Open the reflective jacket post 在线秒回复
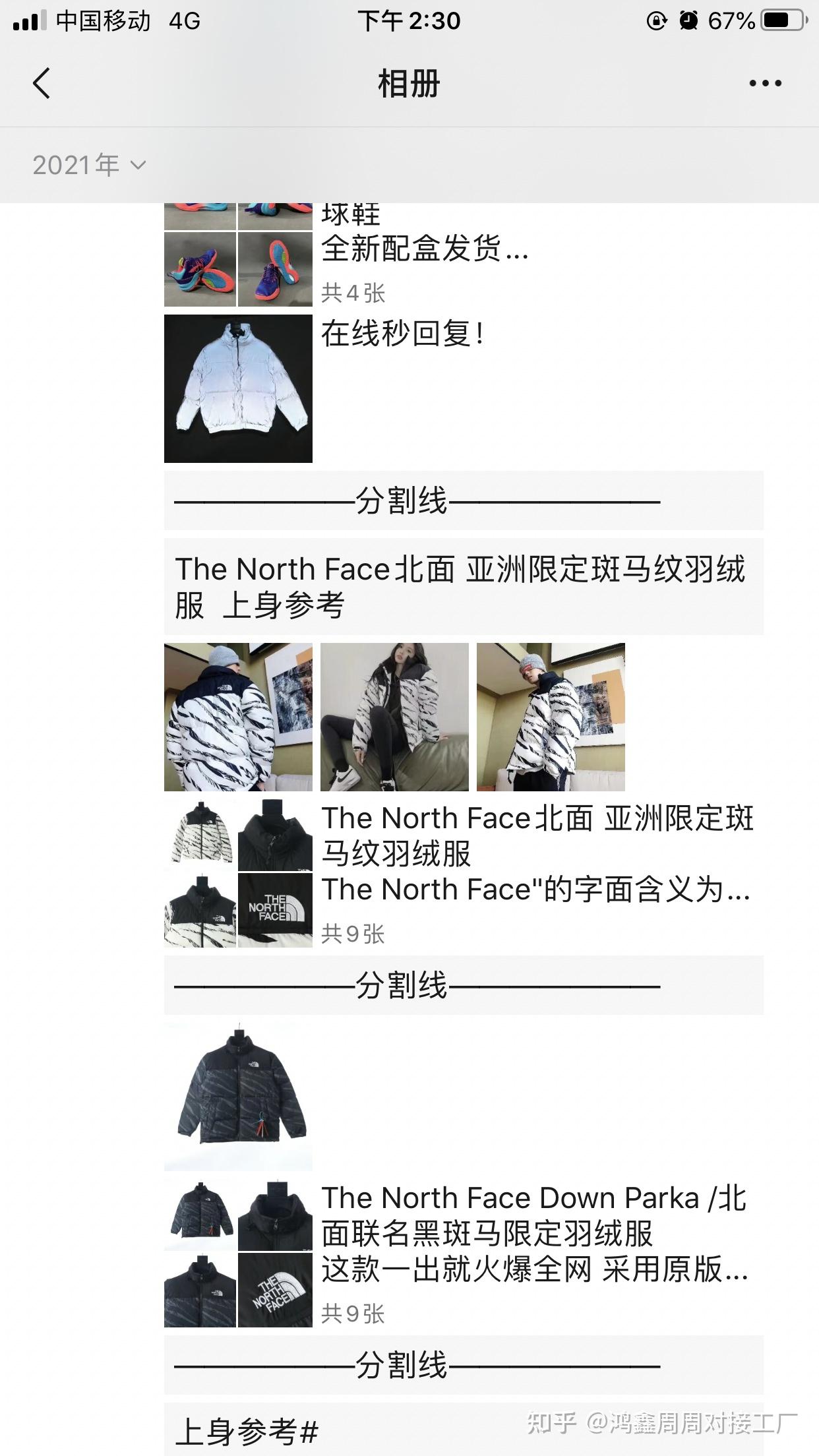 238,388
